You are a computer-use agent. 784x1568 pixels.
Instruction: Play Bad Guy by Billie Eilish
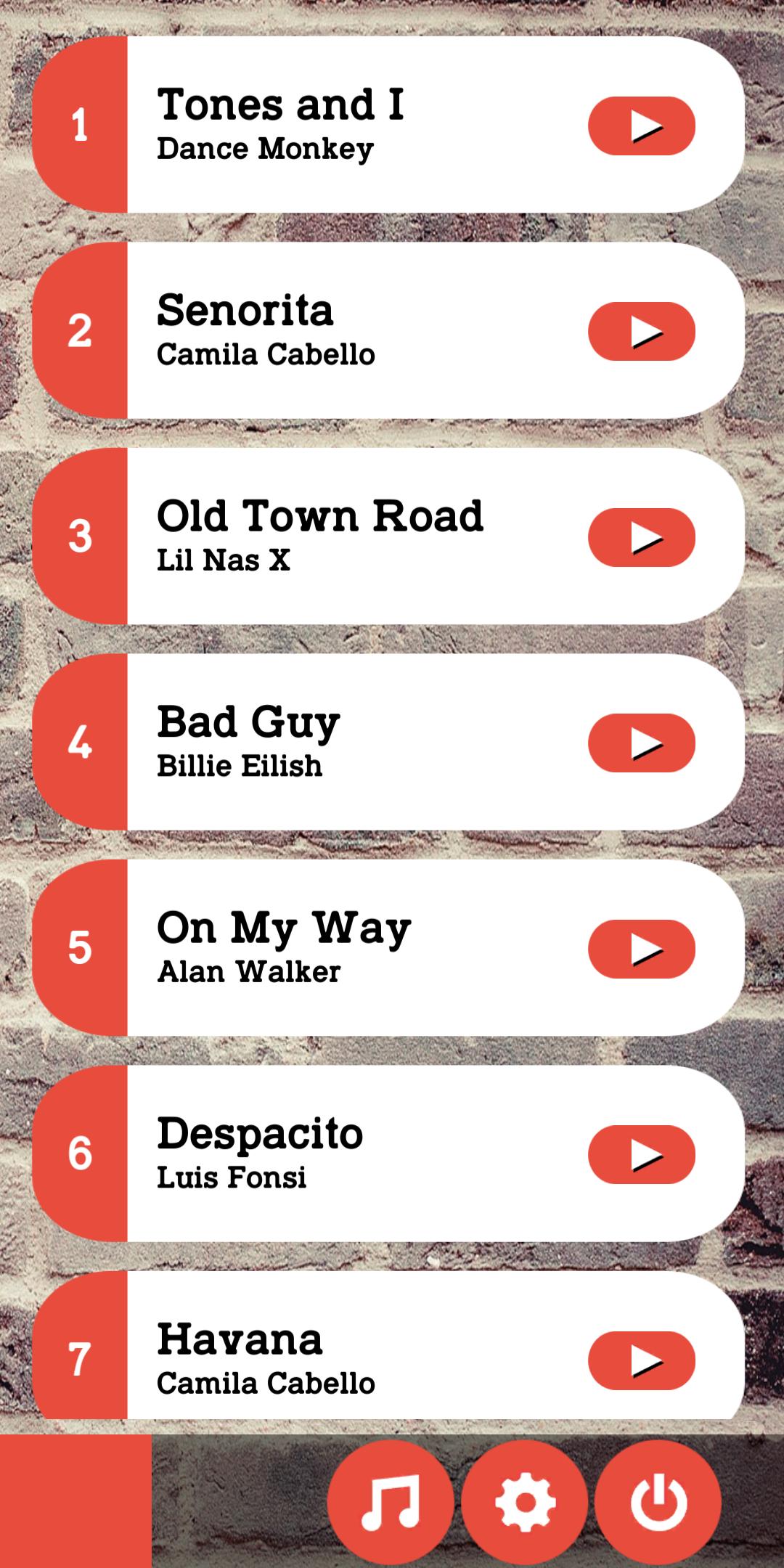(x=642, y=743)
